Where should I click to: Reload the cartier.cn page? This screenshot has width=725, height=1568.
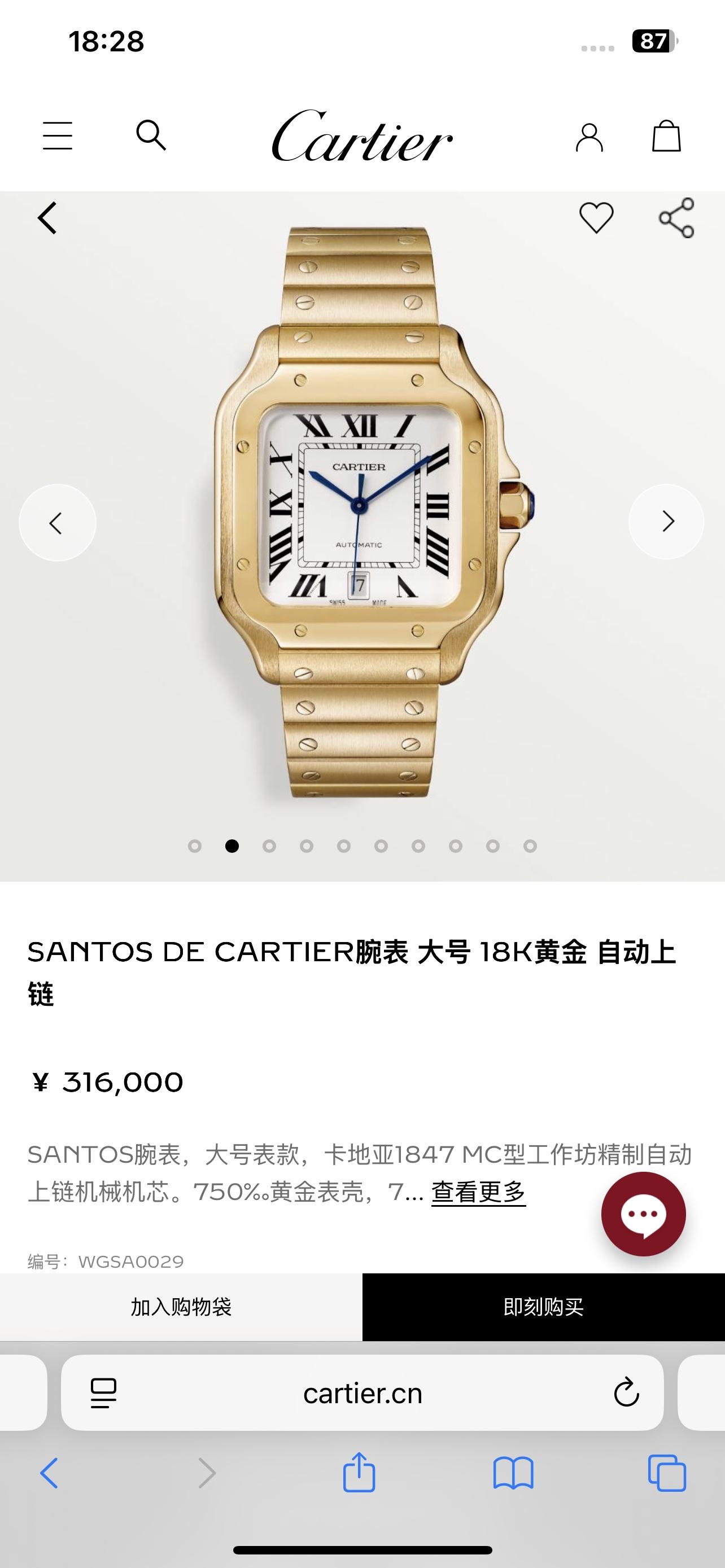pos(626,1392)
